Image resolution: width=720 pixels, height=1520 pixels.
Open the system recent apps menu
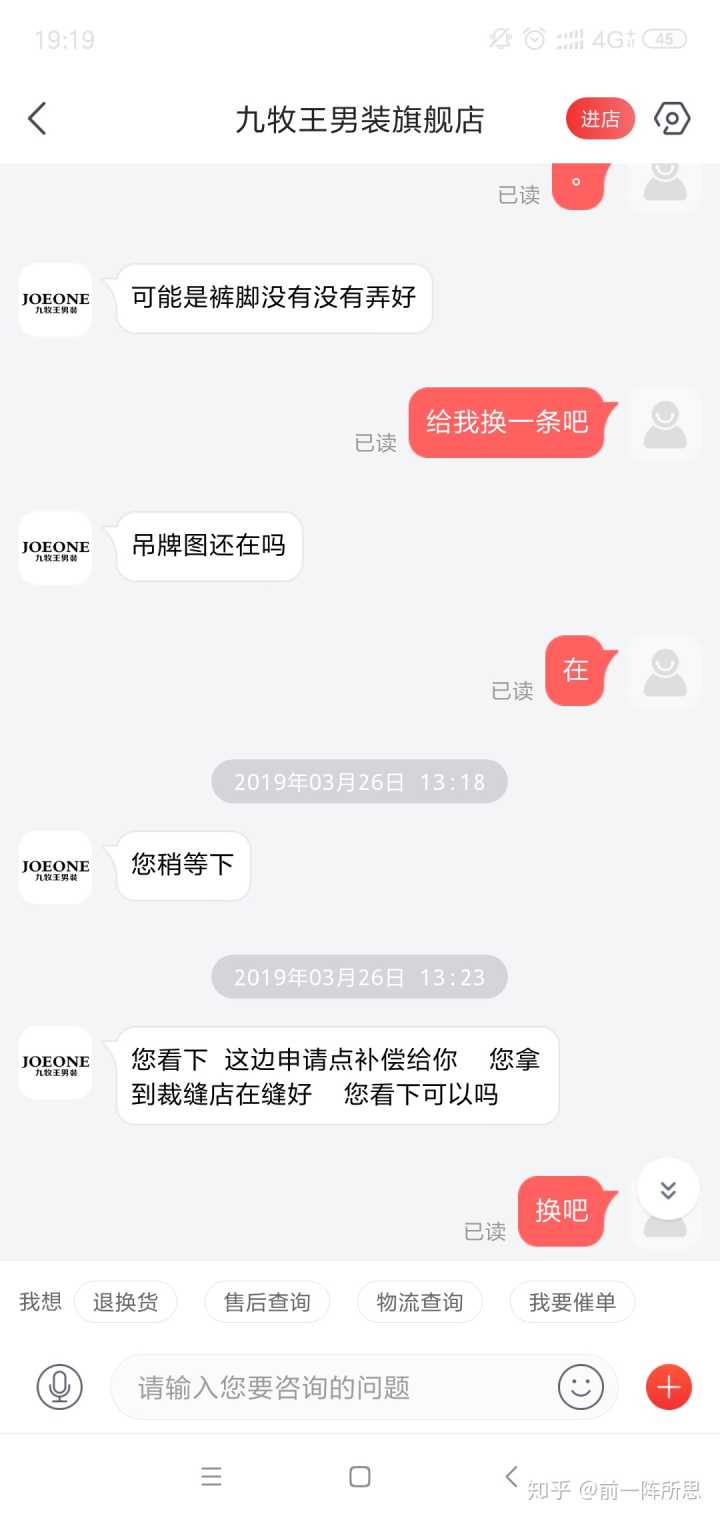coord(211,1477)
